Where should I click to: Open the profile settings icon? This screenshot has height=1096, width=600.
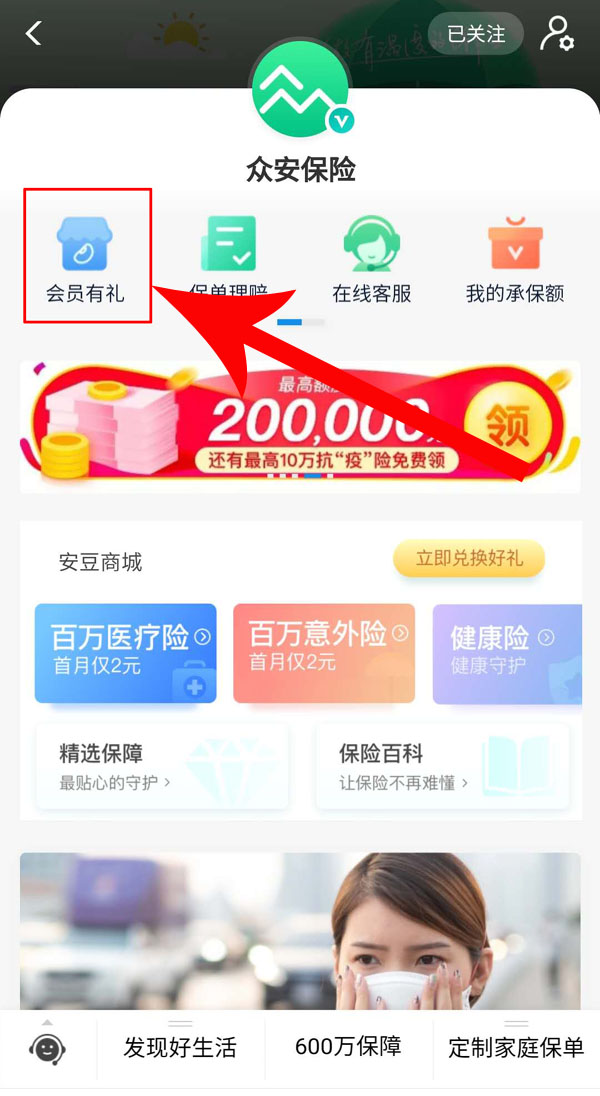click(557, 34)
